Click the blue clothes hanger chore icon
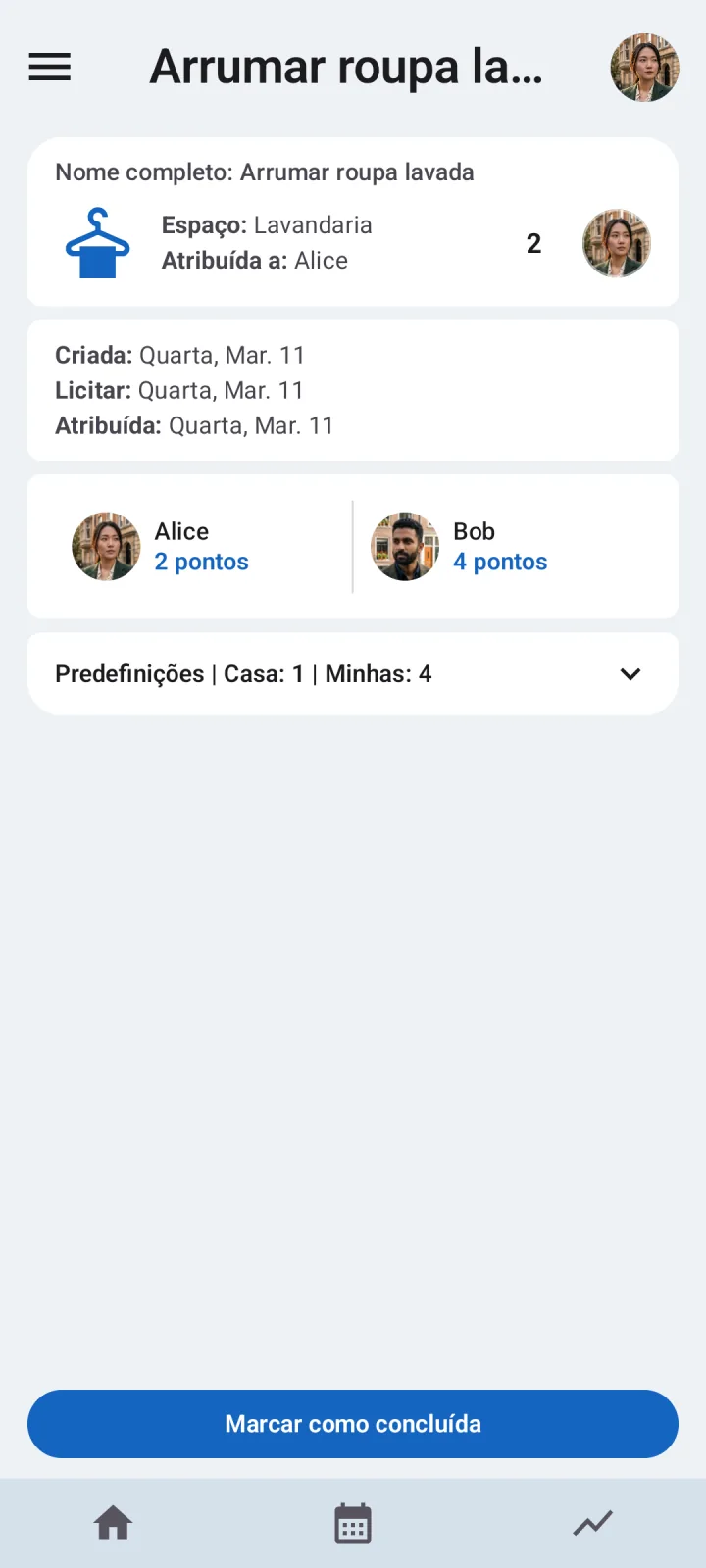Viewport: 706px width, 1568px height. (x=97, y=242)
